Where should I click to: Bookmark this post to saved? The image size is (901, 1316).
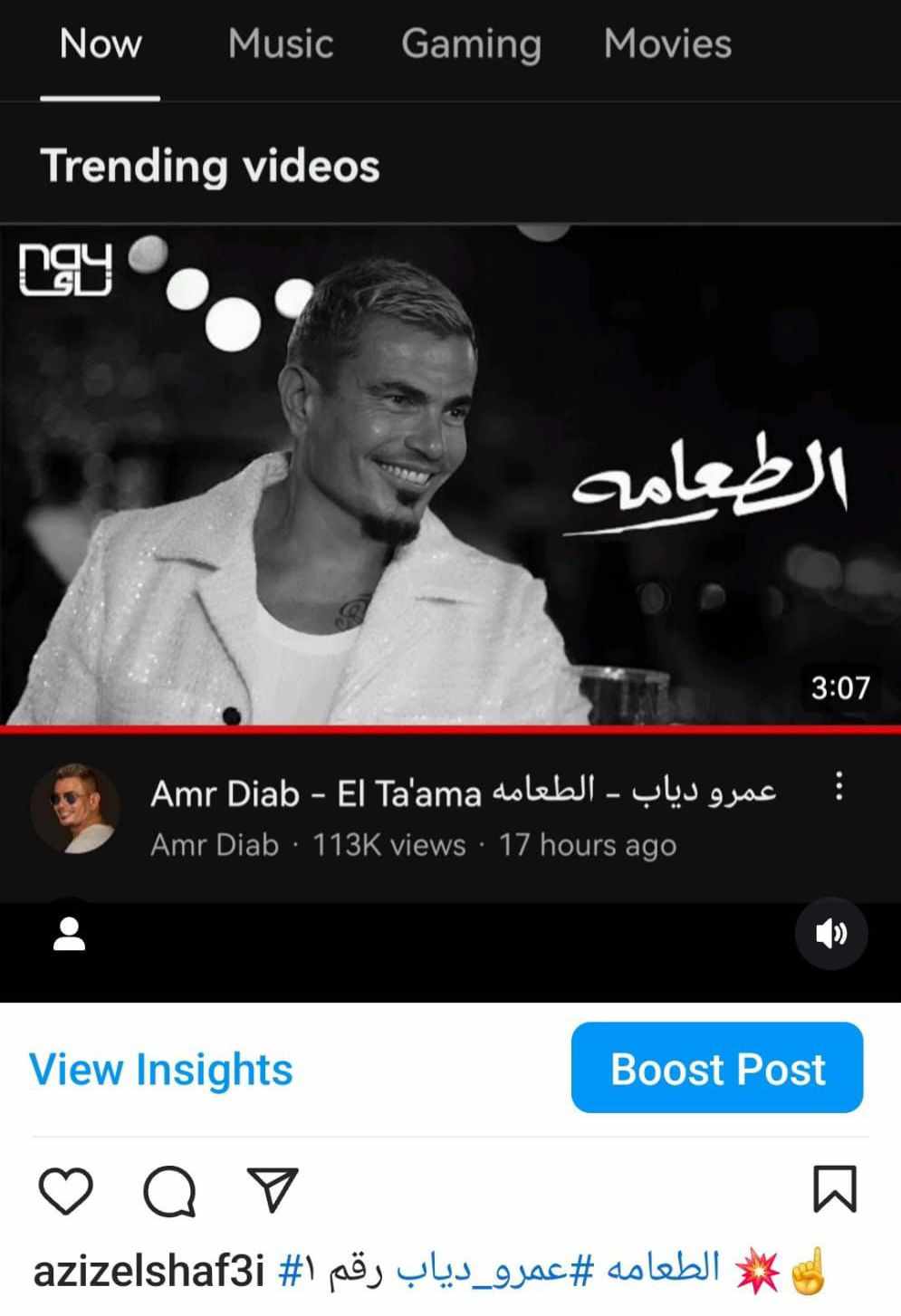834,1190
